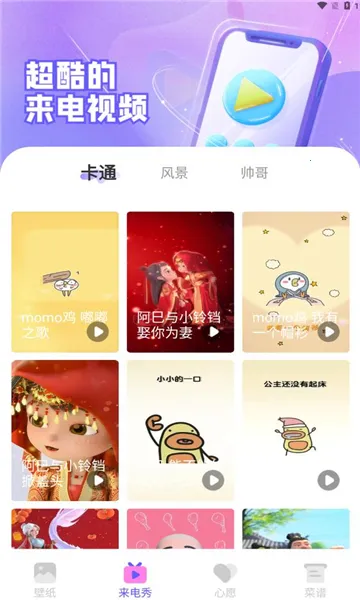The height and width of the screenshot is (600, 360).
Task: Open the momo鸡 嘟嘟之歌 video tile
Action: [65, 282]
